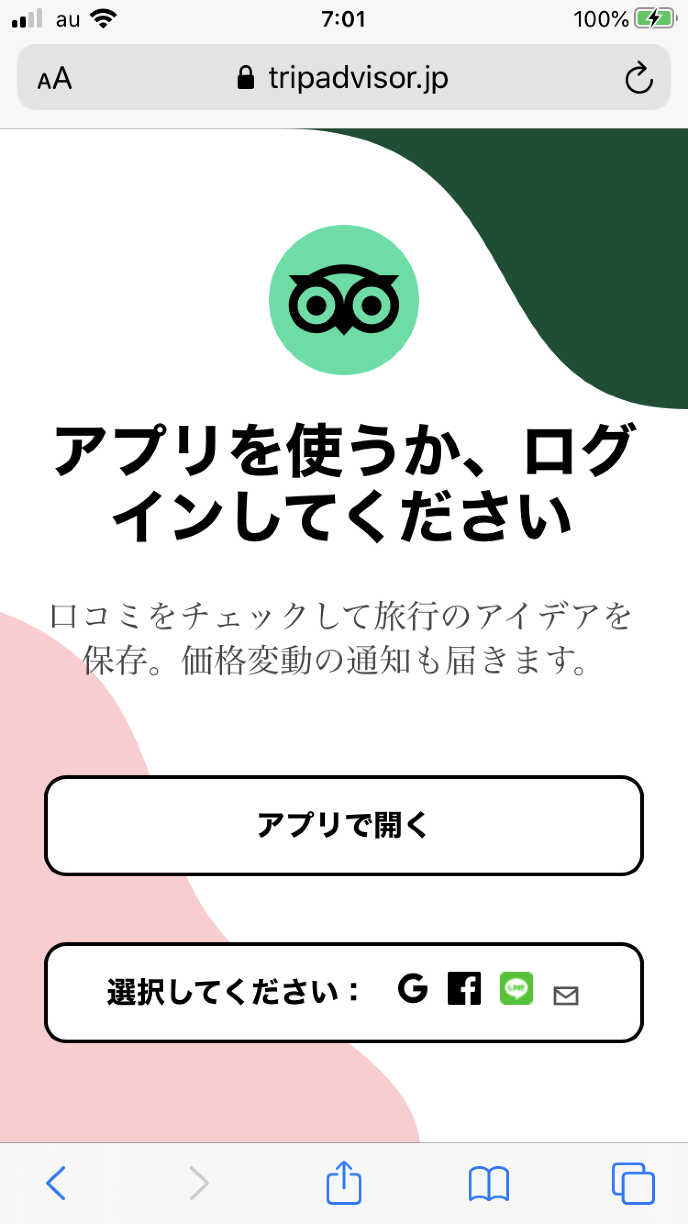Open the Safari share sheet
This screenshot has width=688, height=1224.
click(x=343, y=1182)
